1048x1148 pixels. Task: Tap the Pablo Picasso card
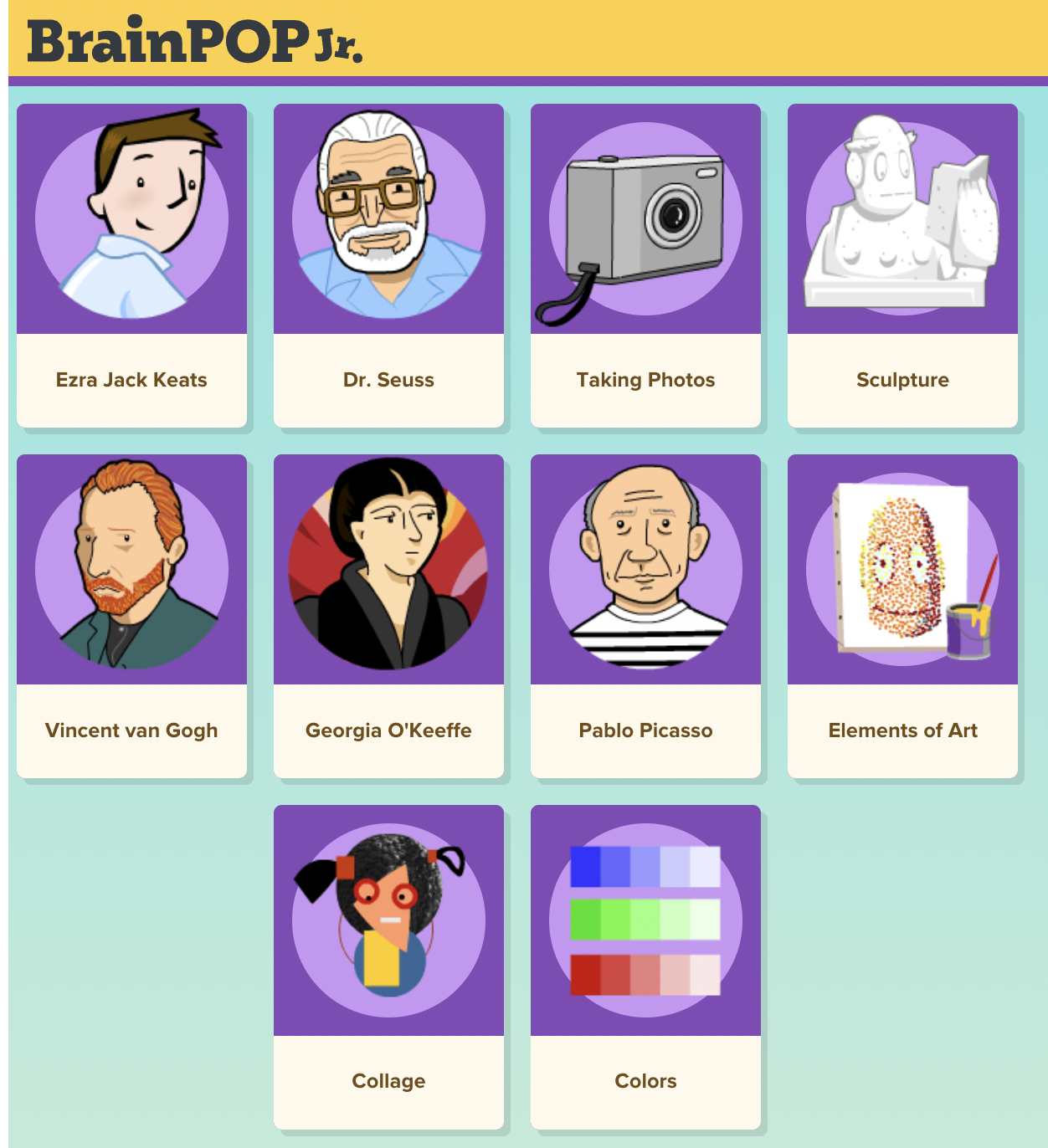[x=645, y=615]
